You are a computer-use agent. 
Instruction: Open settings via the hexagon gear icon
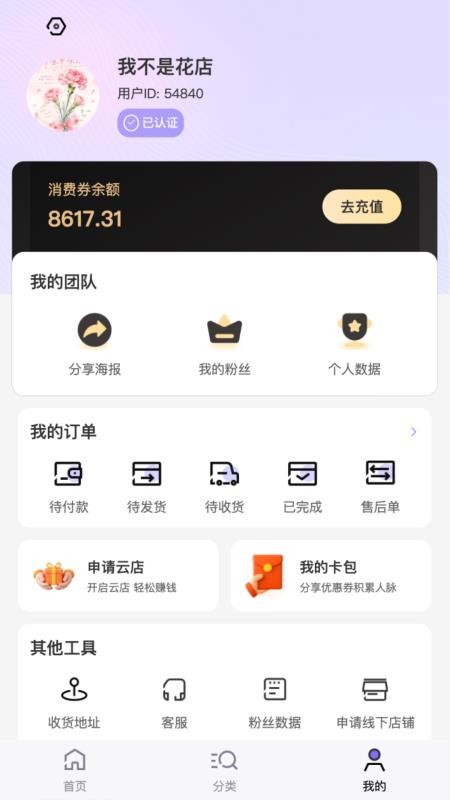click(x=56, y=26)
